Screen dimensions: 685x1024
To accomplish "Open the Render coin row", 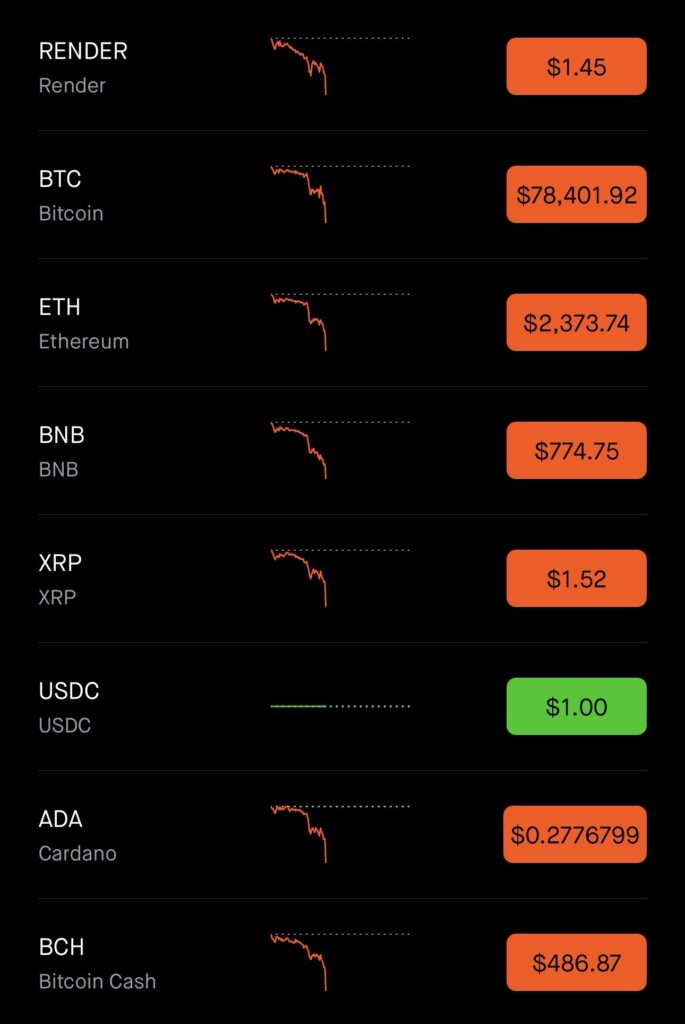I will [83, 67].
